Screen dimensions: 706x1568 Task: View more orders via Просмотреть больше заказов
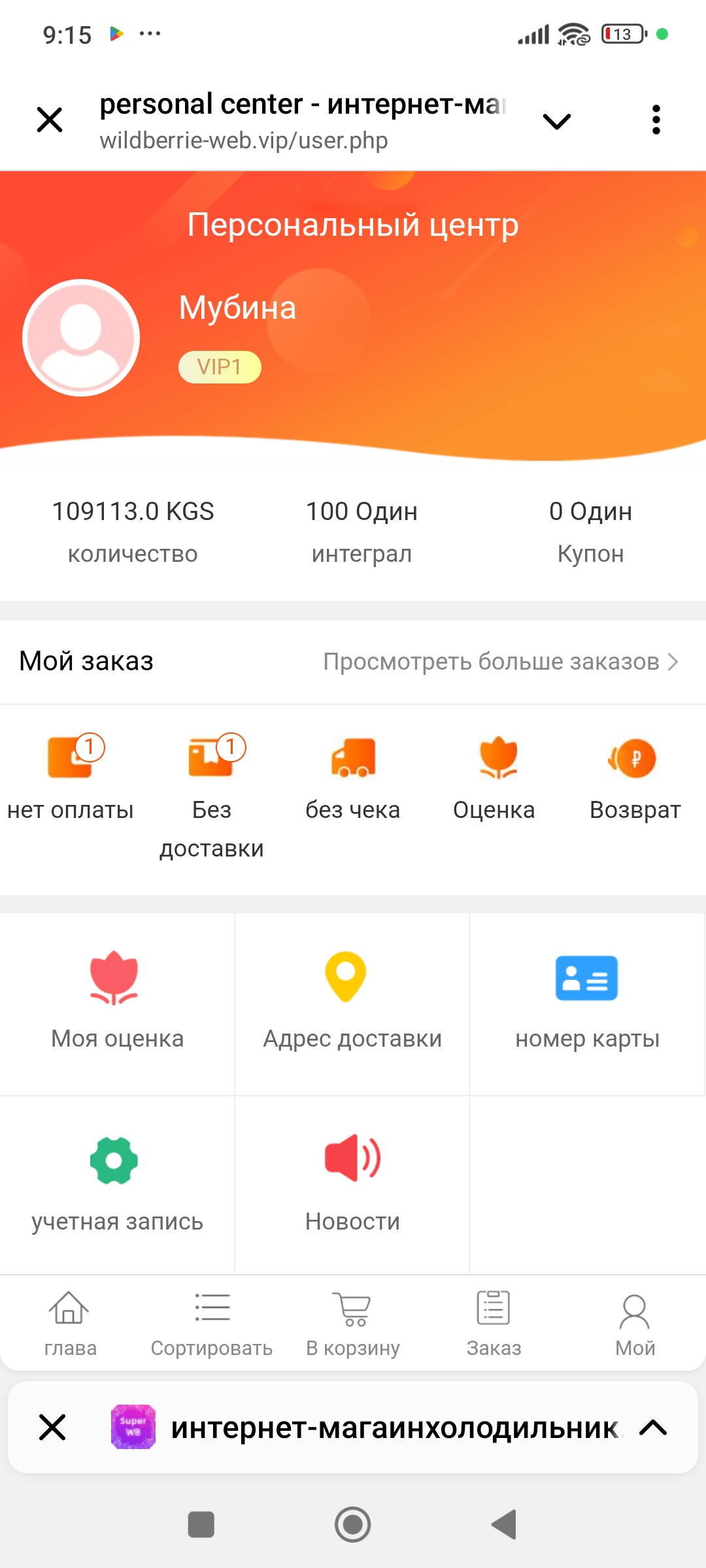(501, 662)
